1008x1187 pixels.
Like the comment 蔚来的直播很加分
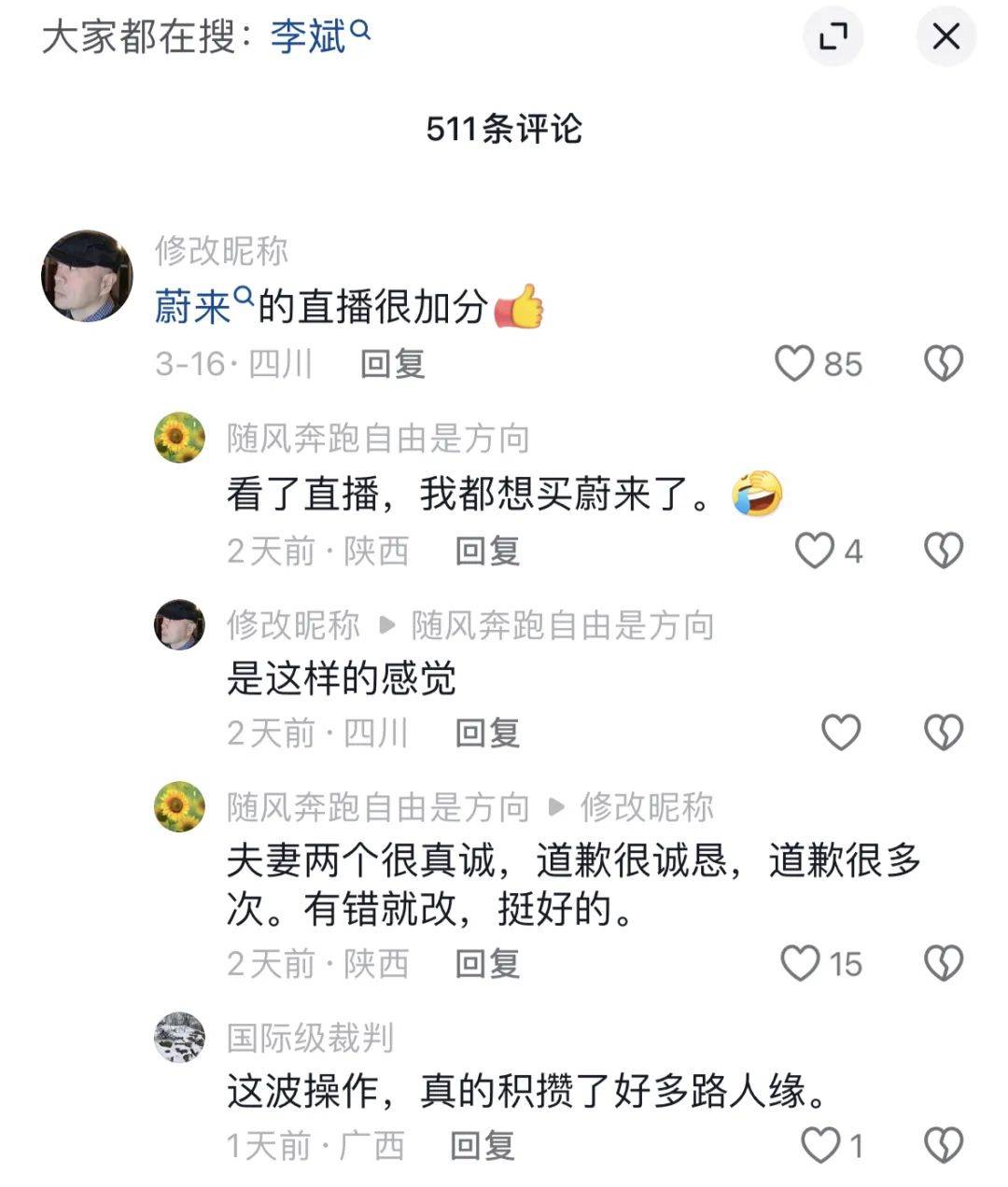point(795,363)
